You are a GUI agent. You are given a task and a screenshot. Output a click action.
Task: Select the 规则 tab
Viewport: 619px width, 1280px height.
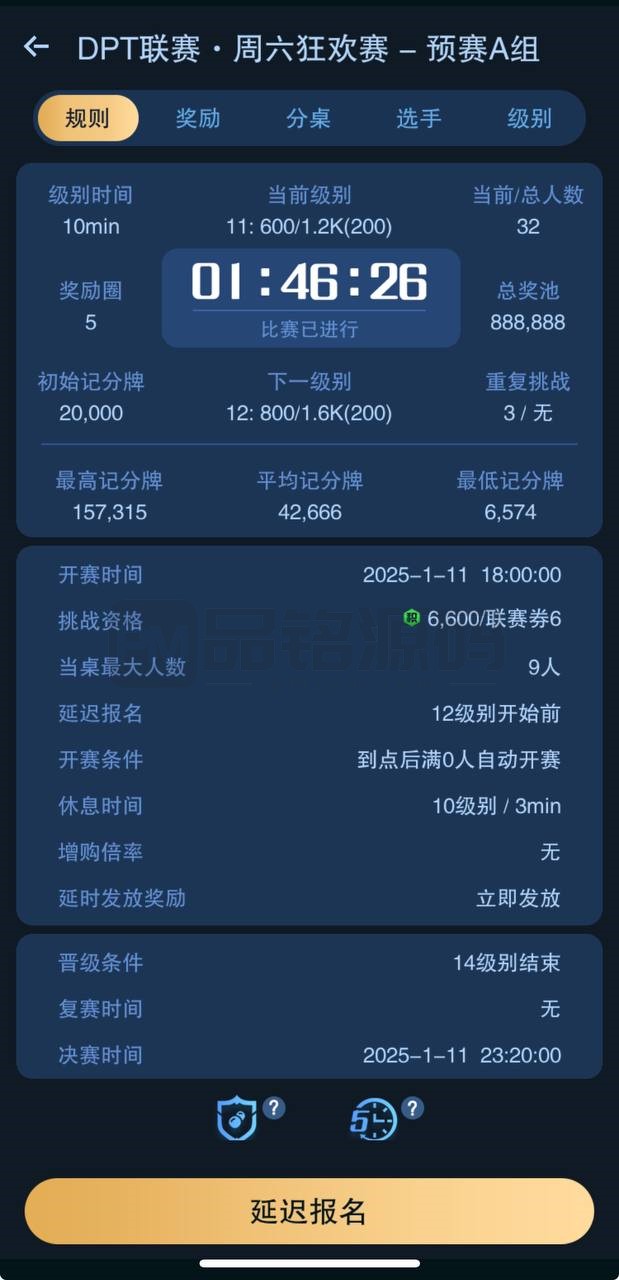(x=88, y=119)
